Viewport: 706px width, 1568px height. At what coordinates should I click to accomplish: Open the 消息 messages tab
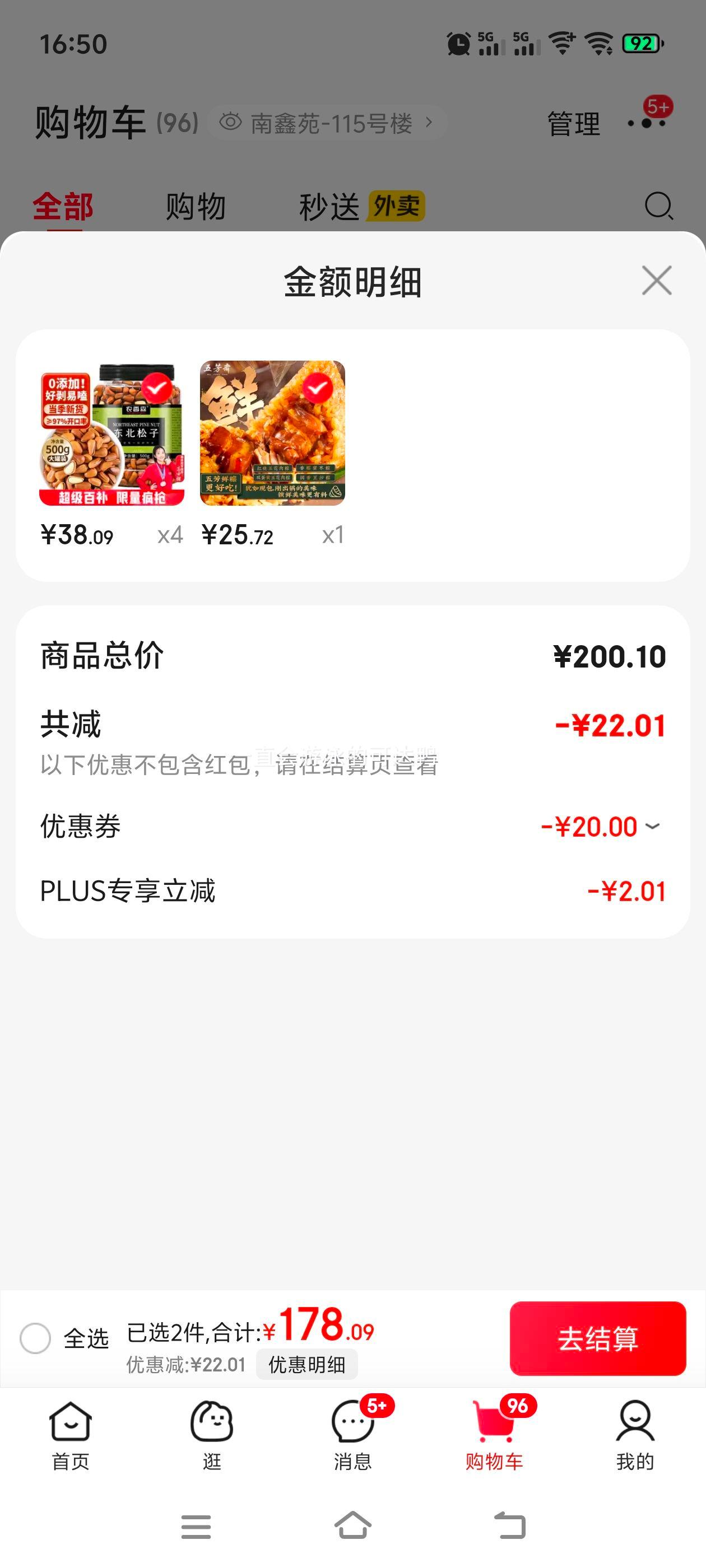(x=352, y=1435)
